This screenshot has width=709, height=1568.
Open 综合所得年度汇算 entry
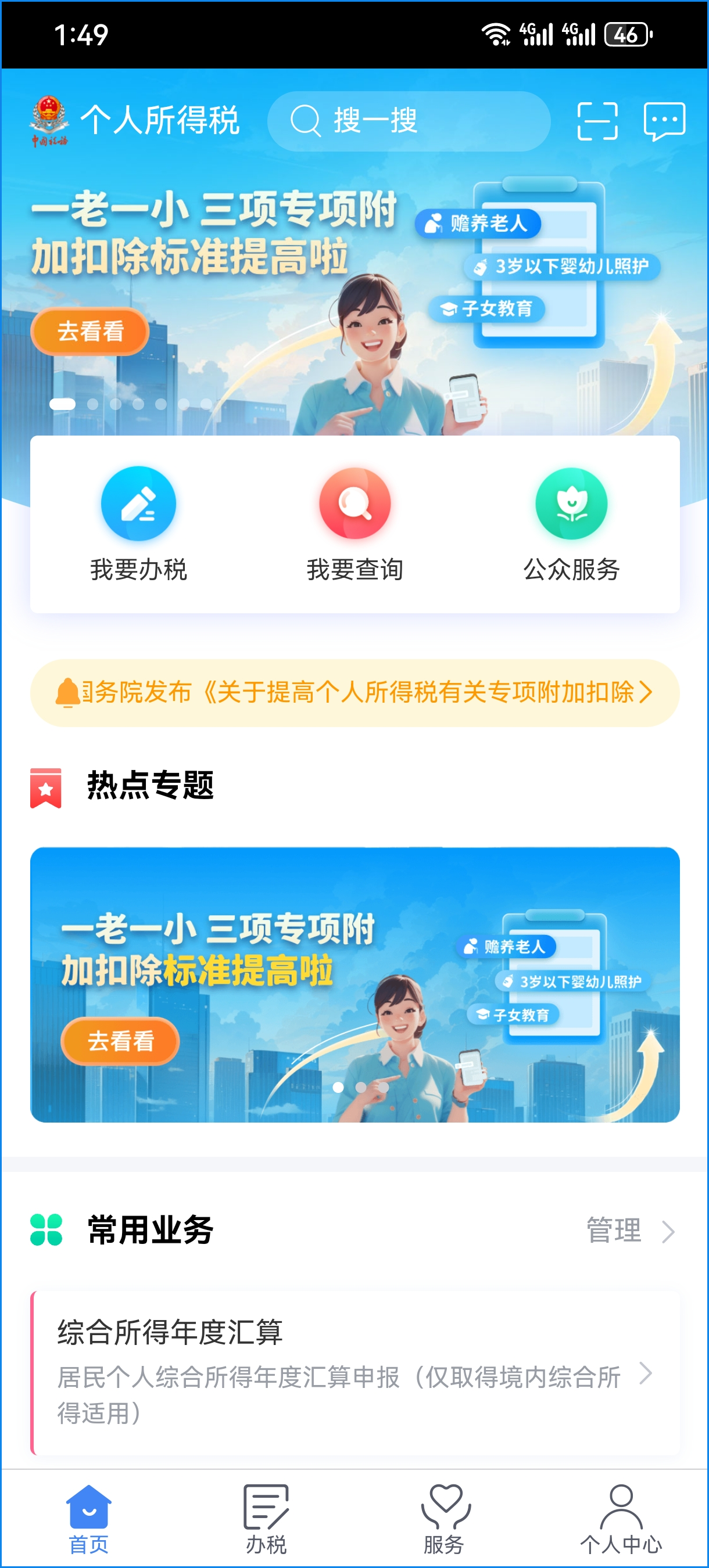coord(354,1372)
